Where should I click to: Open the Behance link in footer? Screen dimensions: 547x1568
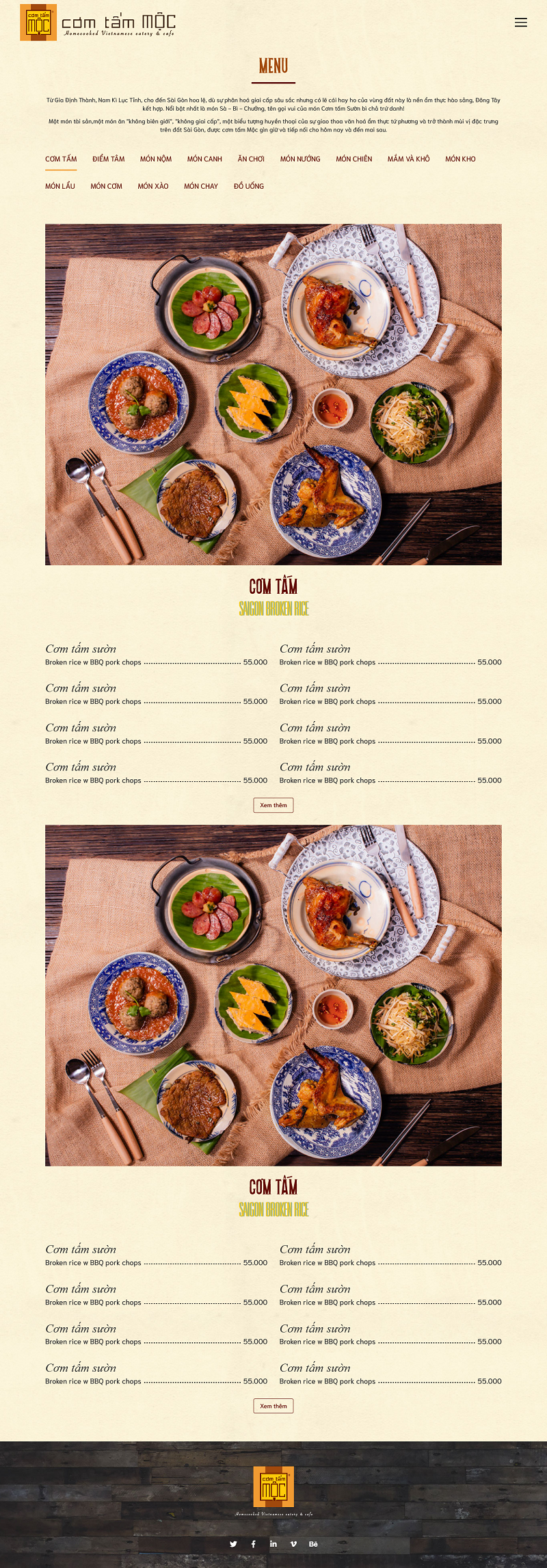(313, 1544)
